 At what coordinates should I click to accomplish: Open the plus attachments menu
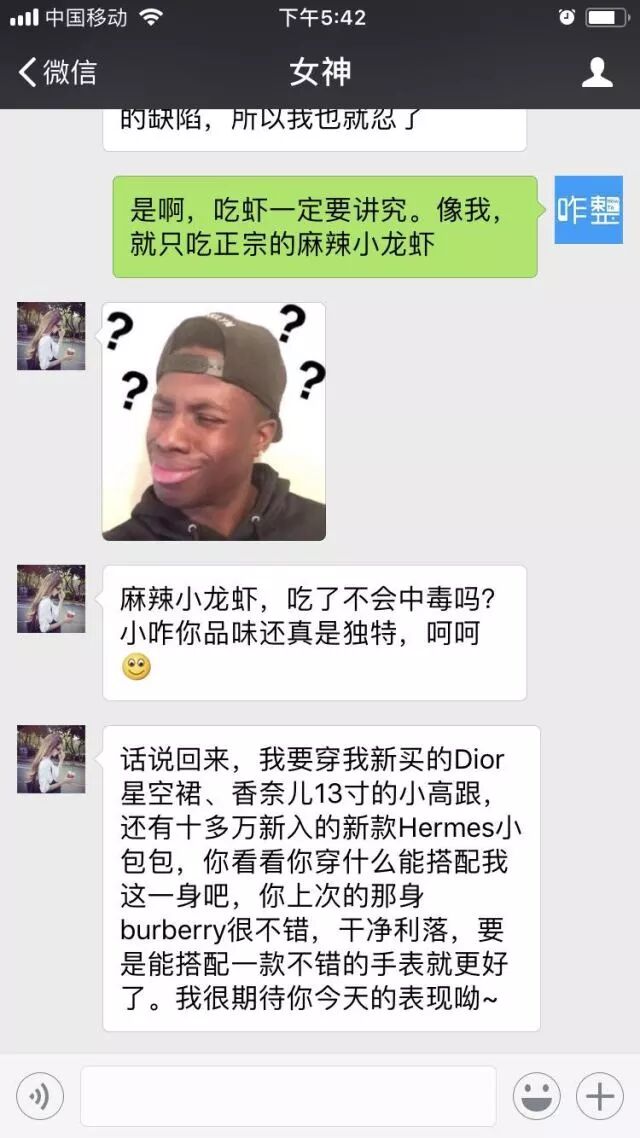click(x=600, y=1096)
